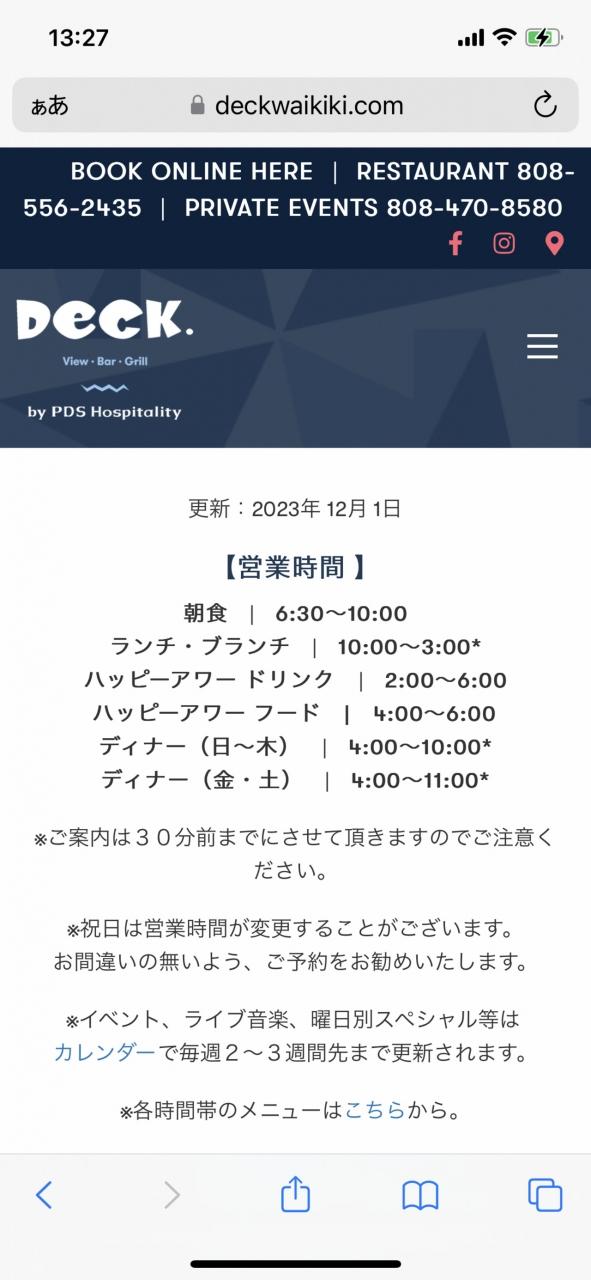Open the カレンダー link

pos(104,1052)
